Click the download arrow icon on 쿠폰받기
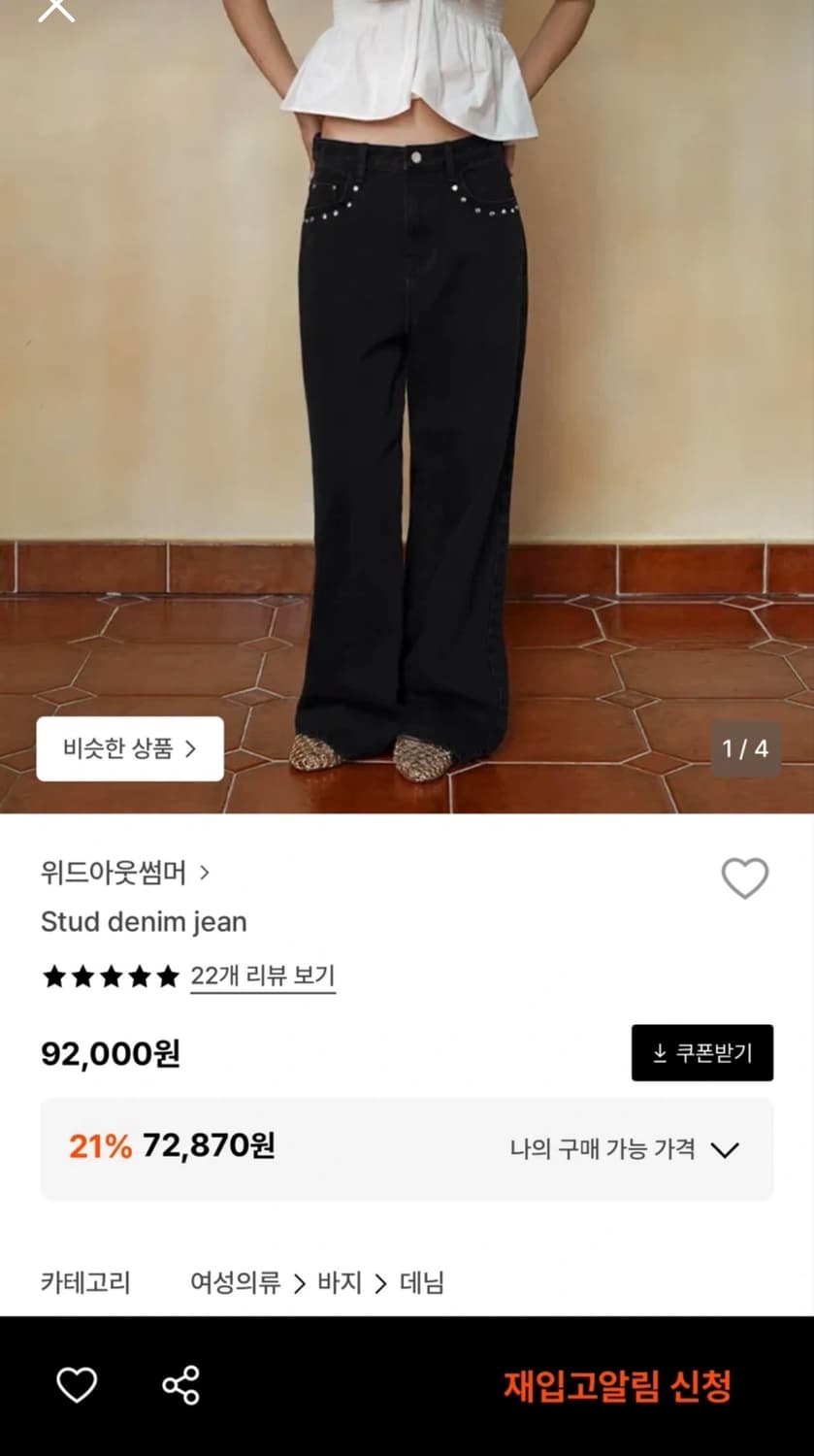This screenshot has height=1456, width=814. pyautogui.click(x=659, y=1051)
